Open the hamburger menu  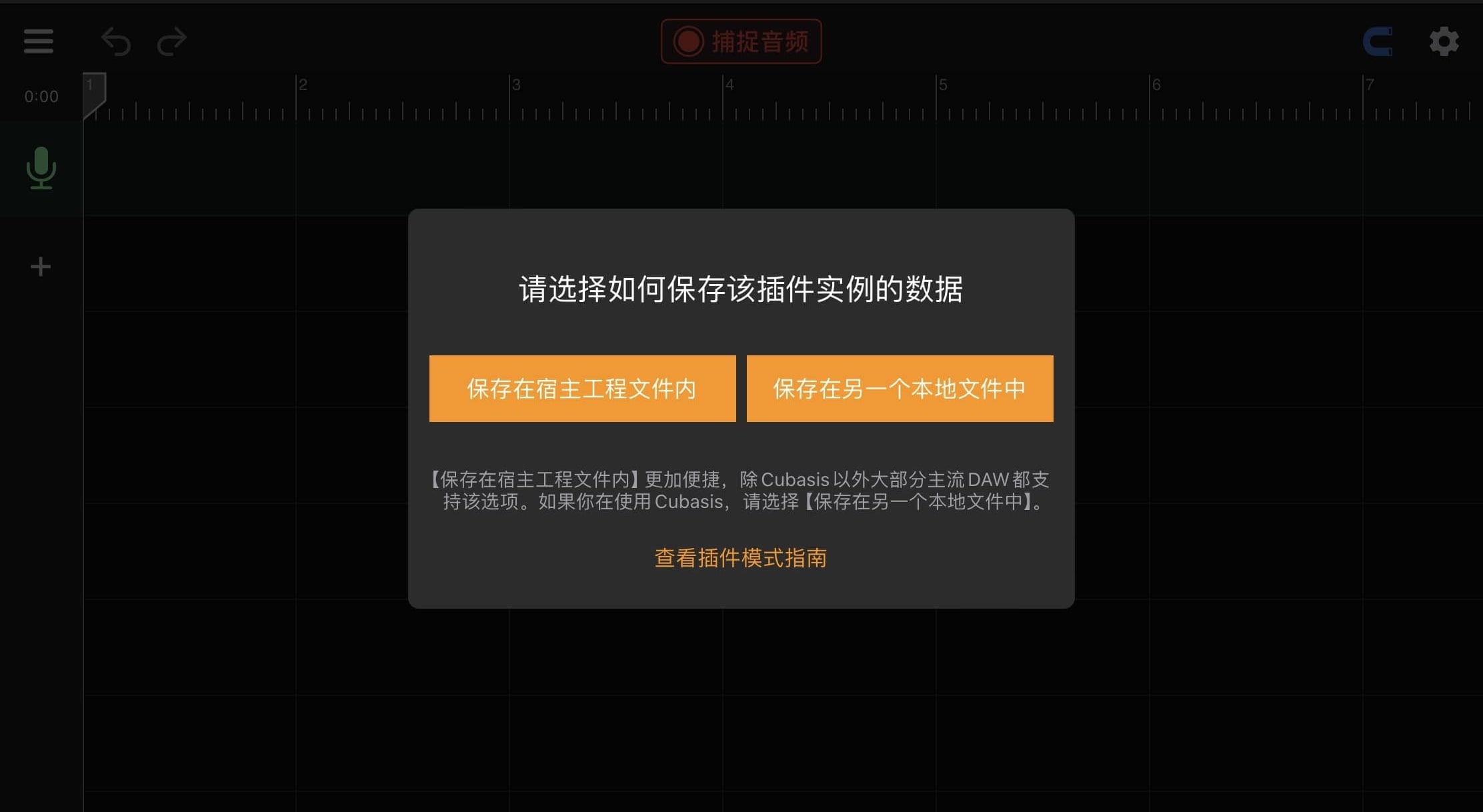click(x=39, y=41)
